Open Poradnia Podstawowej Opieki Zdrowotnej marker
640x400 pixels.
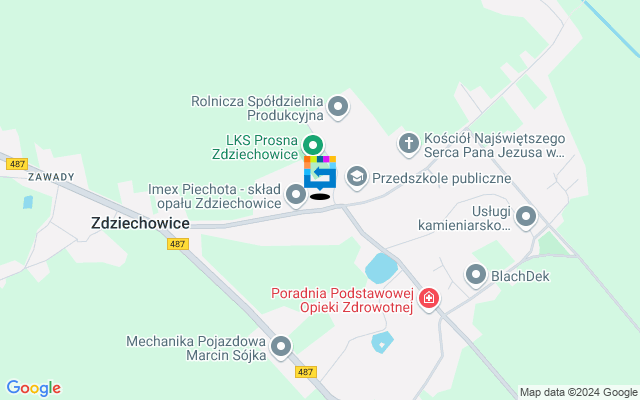[x=429, y=298]
